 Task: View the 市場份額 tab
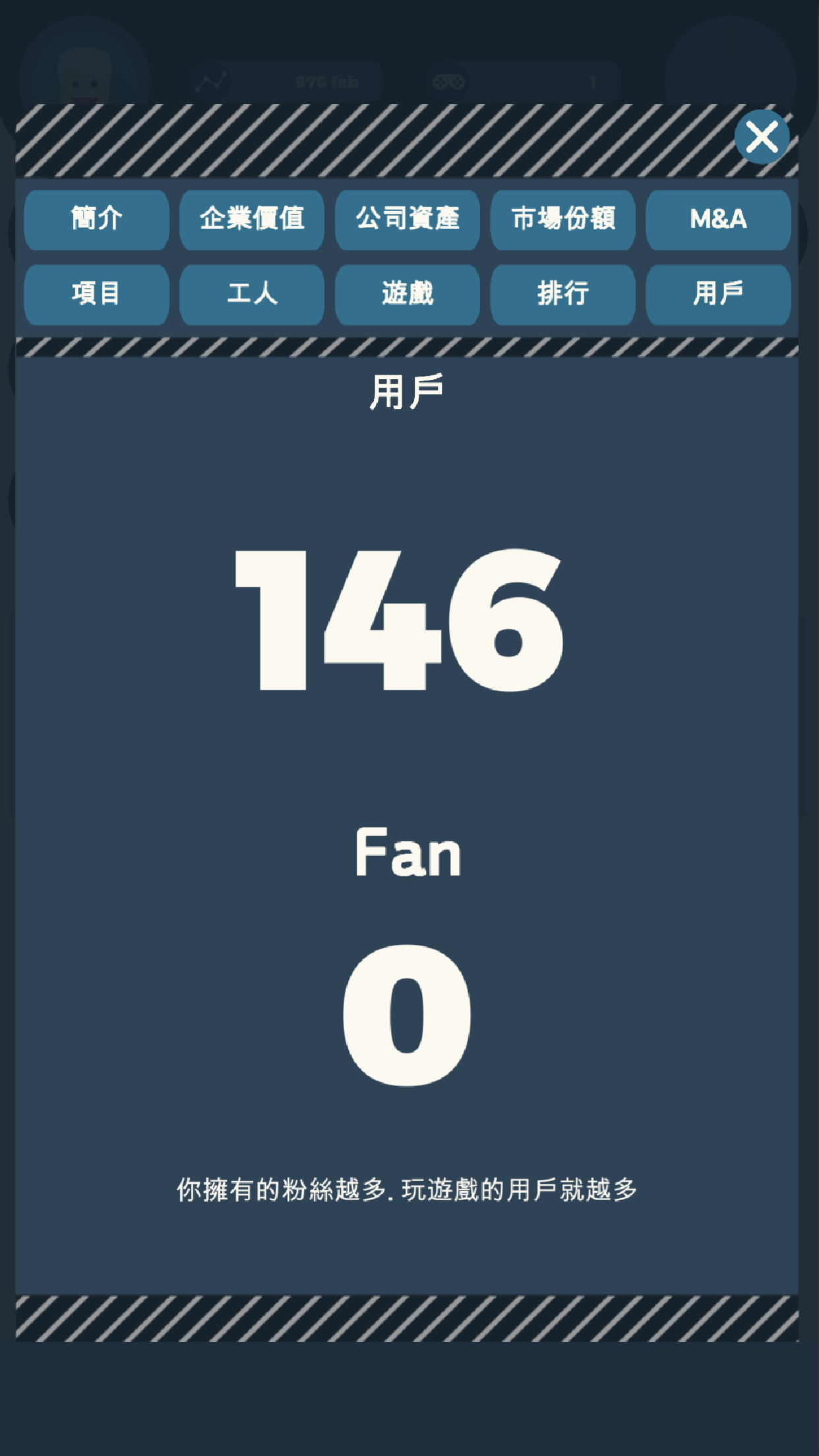tap(563, 220)
